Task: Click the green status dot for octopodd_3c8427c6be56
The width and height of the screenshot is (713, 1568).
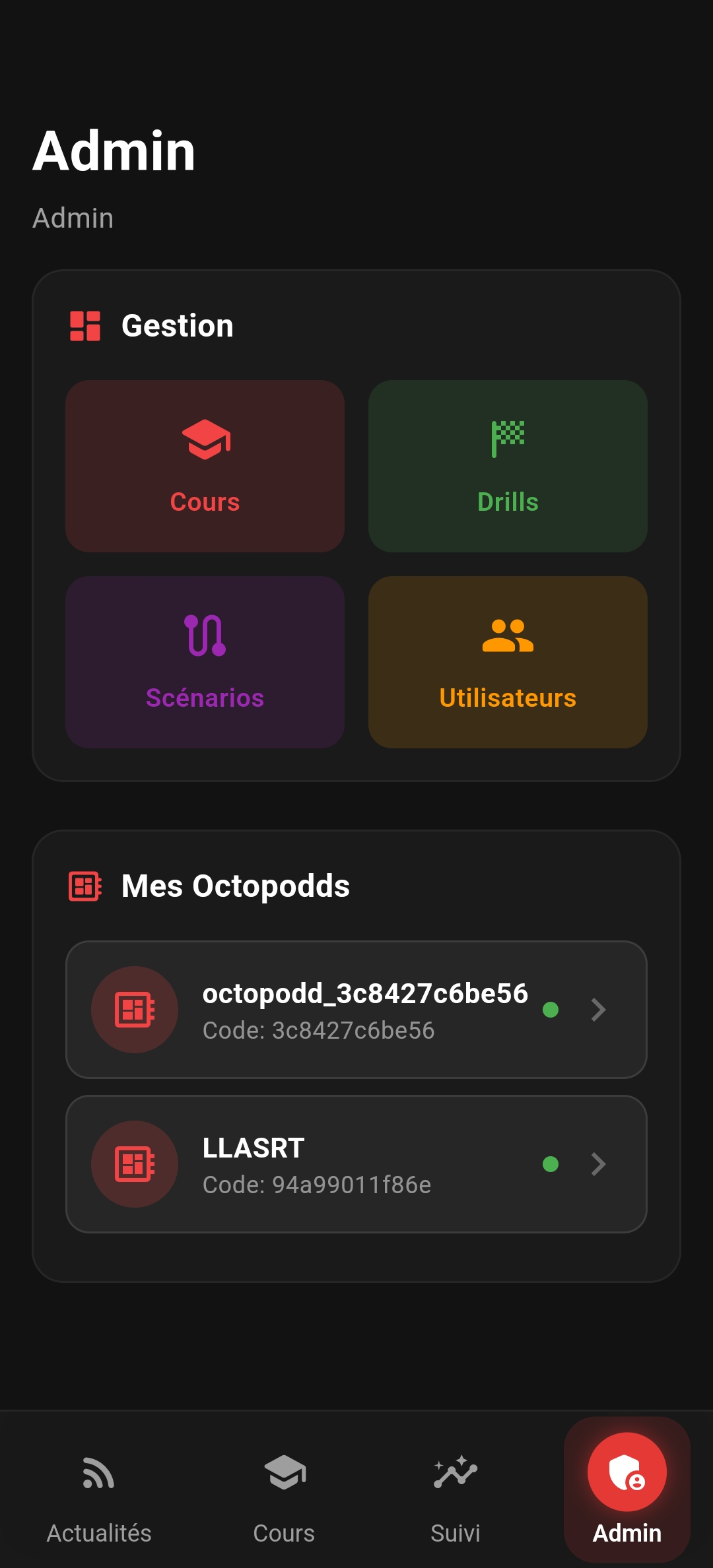Action: tap(550, 1010)
